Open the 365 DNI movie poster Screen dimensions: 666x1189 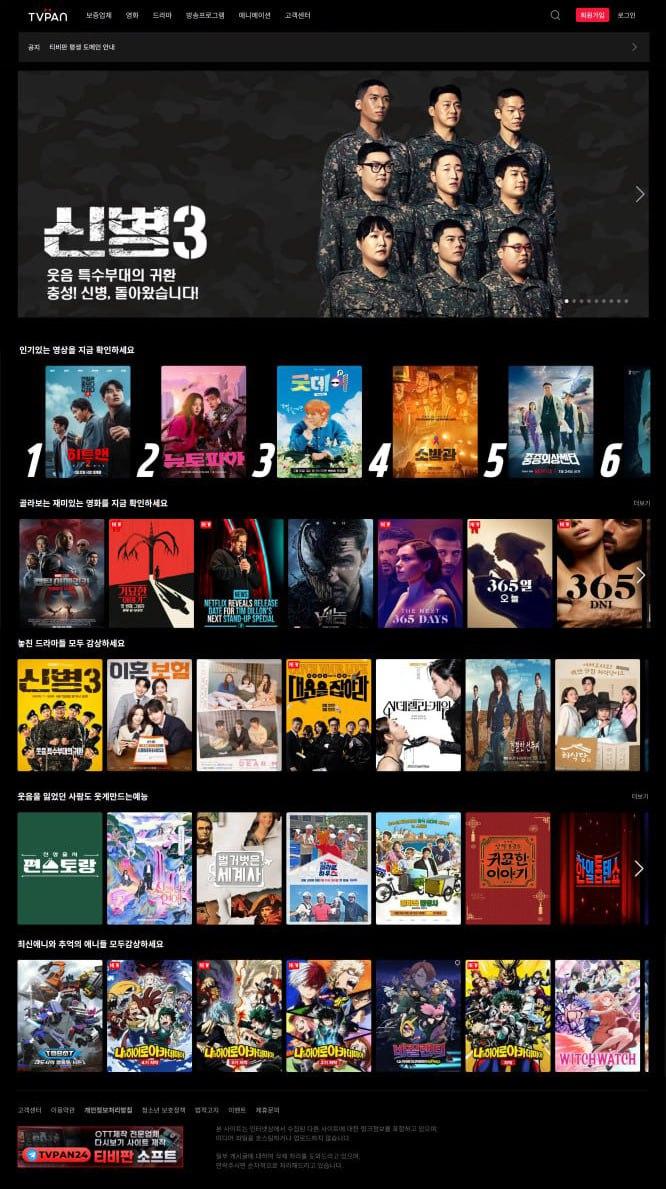[x=598, y=573]
